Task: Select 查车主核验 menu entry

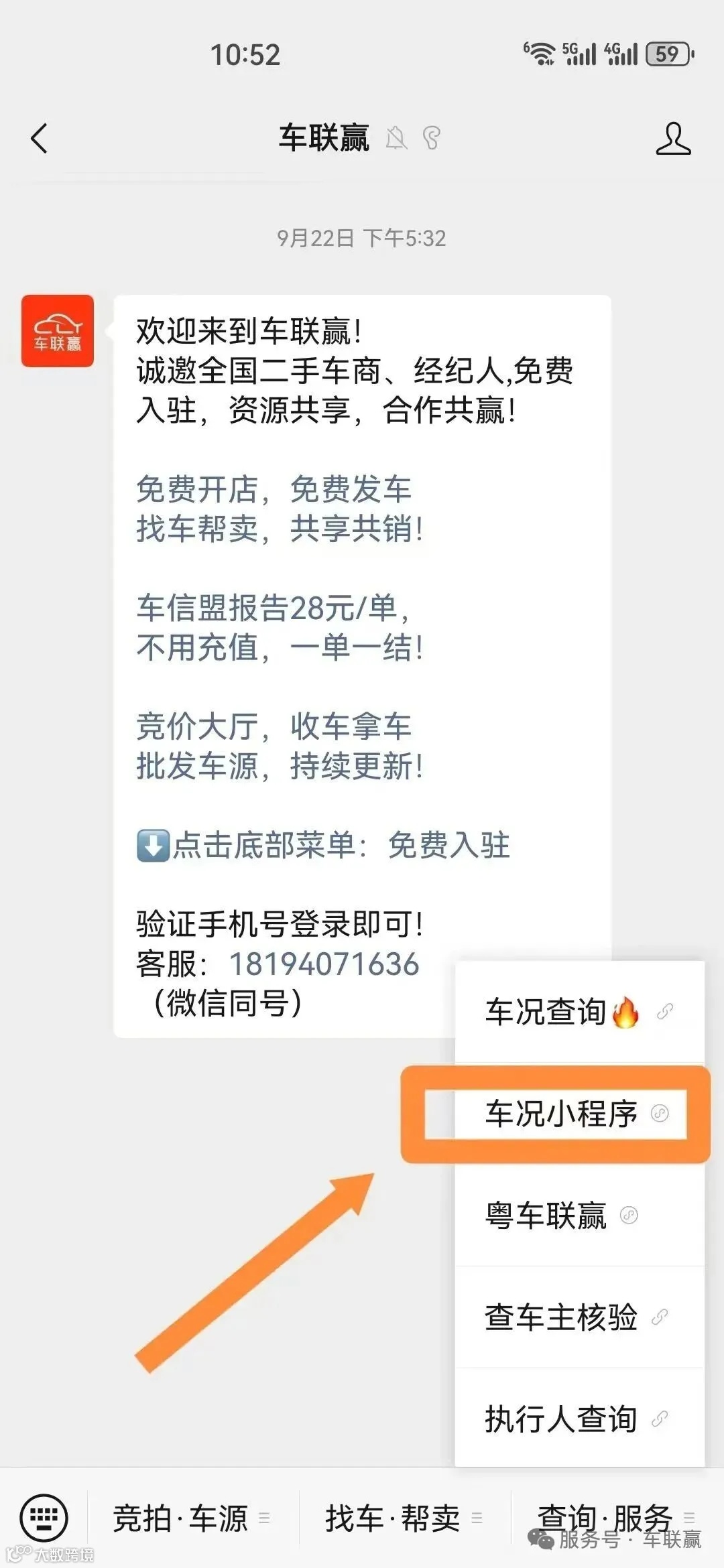Action: [x=562, y=1316]
